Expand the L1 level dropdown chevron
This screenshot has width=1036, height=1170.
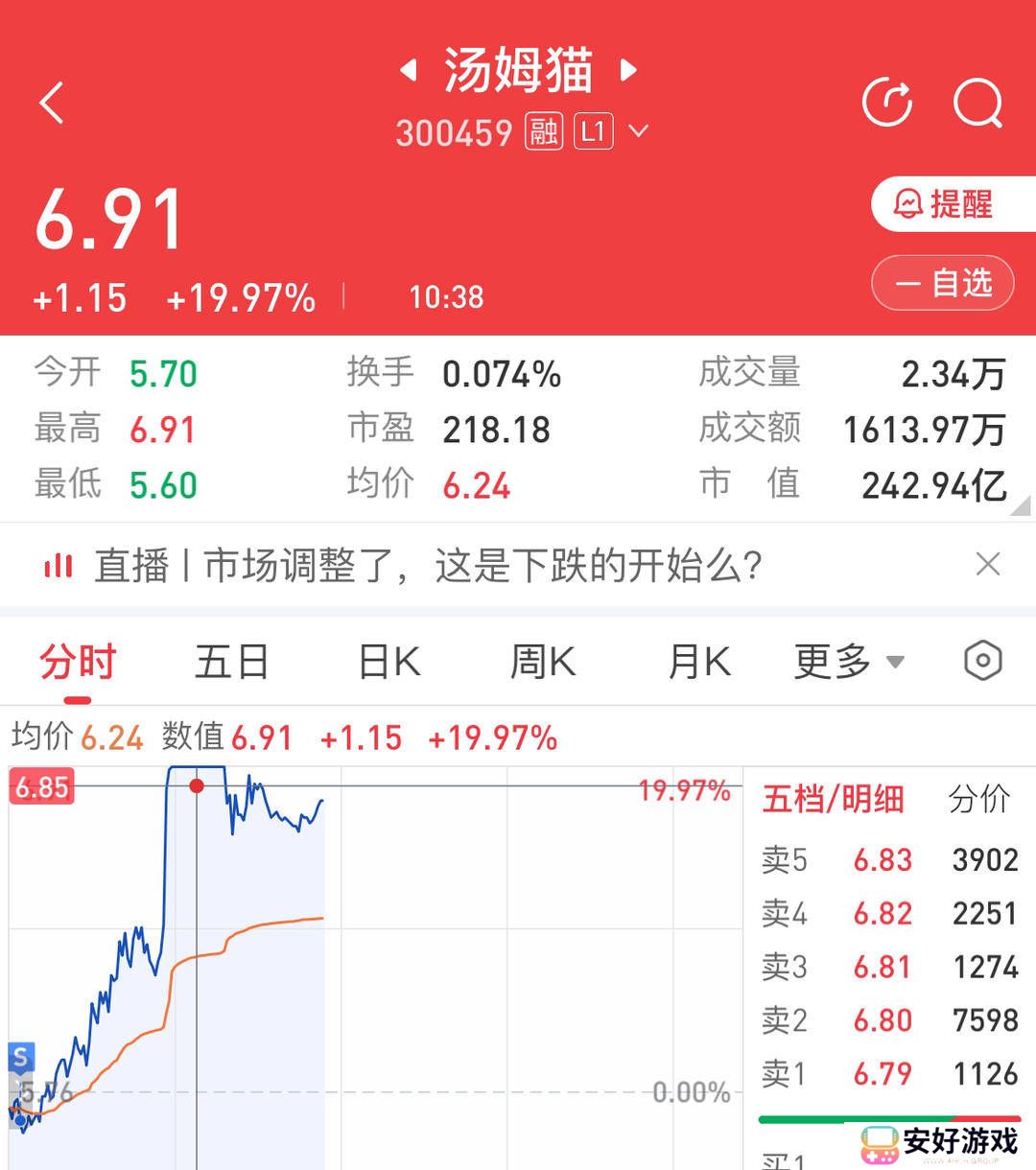coord(639,130)
